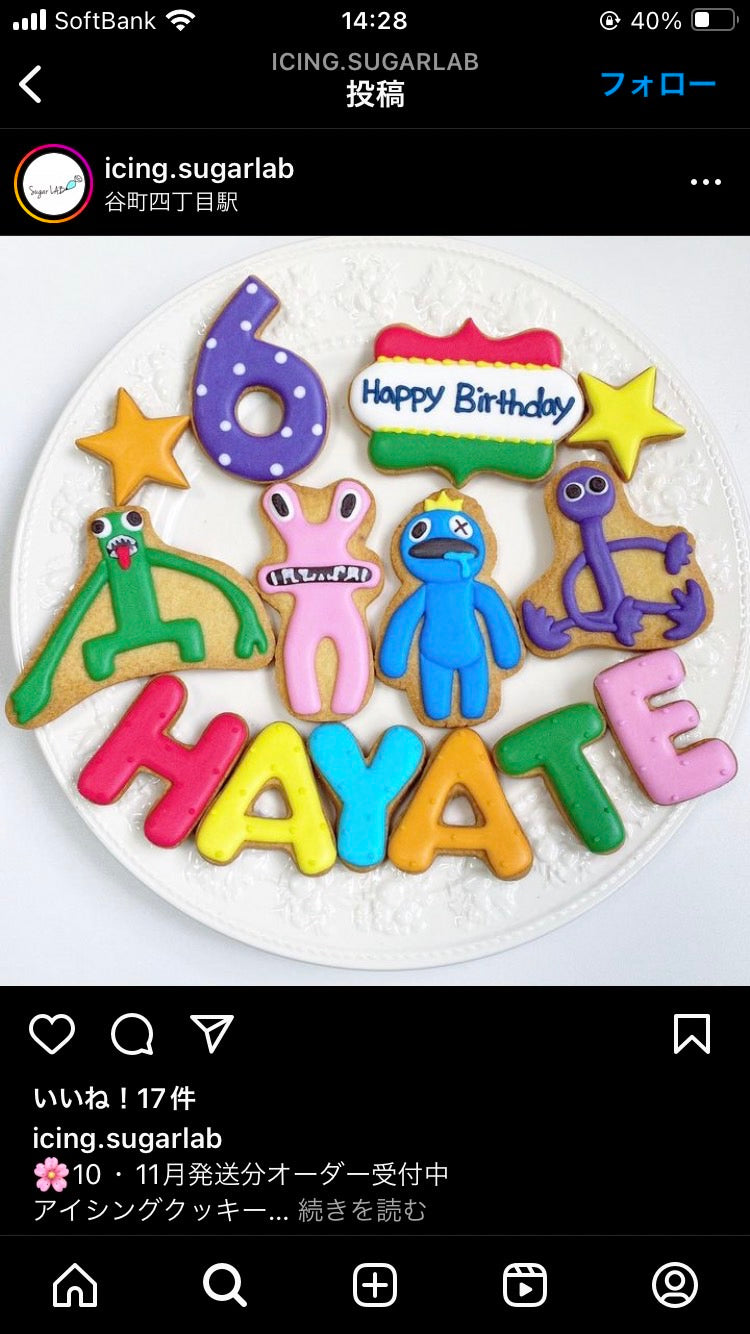Open icing.sugarlab profile avatar

click(53, 183)
